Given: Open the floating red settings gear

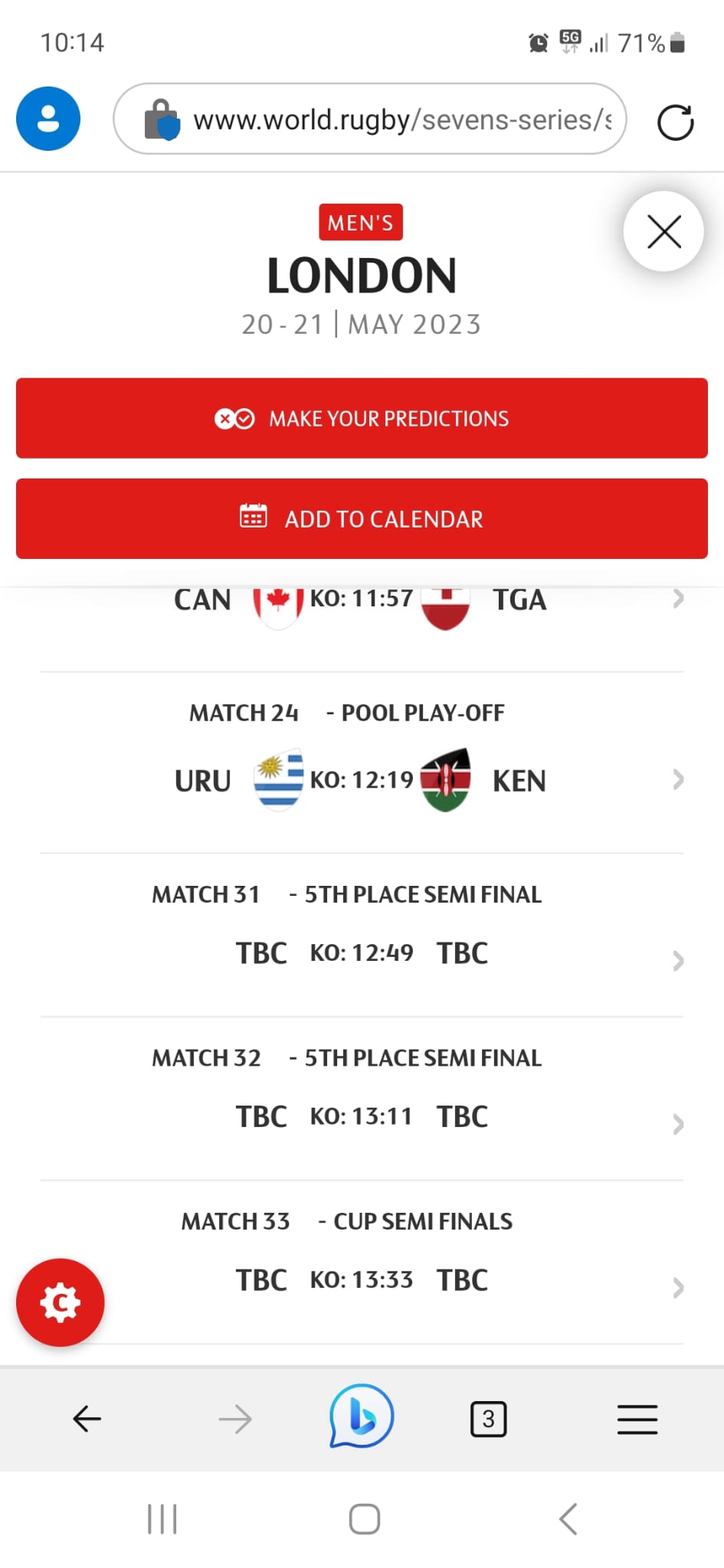Looking at the screenshot, I should click(60, 1302).
